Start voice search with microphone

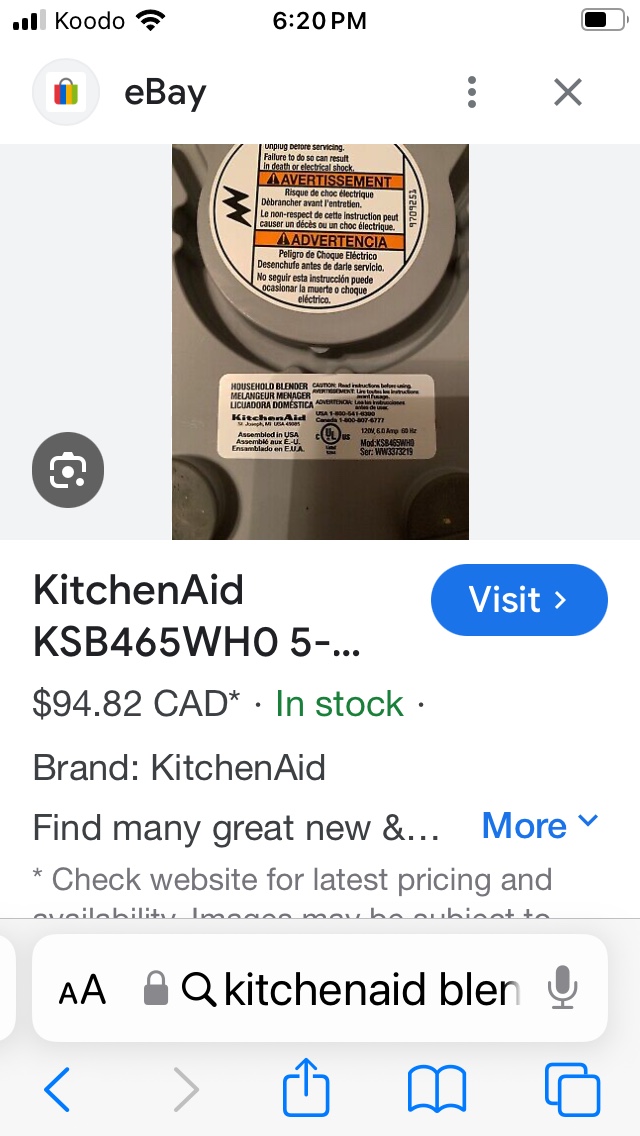click(x=563, y=989)
